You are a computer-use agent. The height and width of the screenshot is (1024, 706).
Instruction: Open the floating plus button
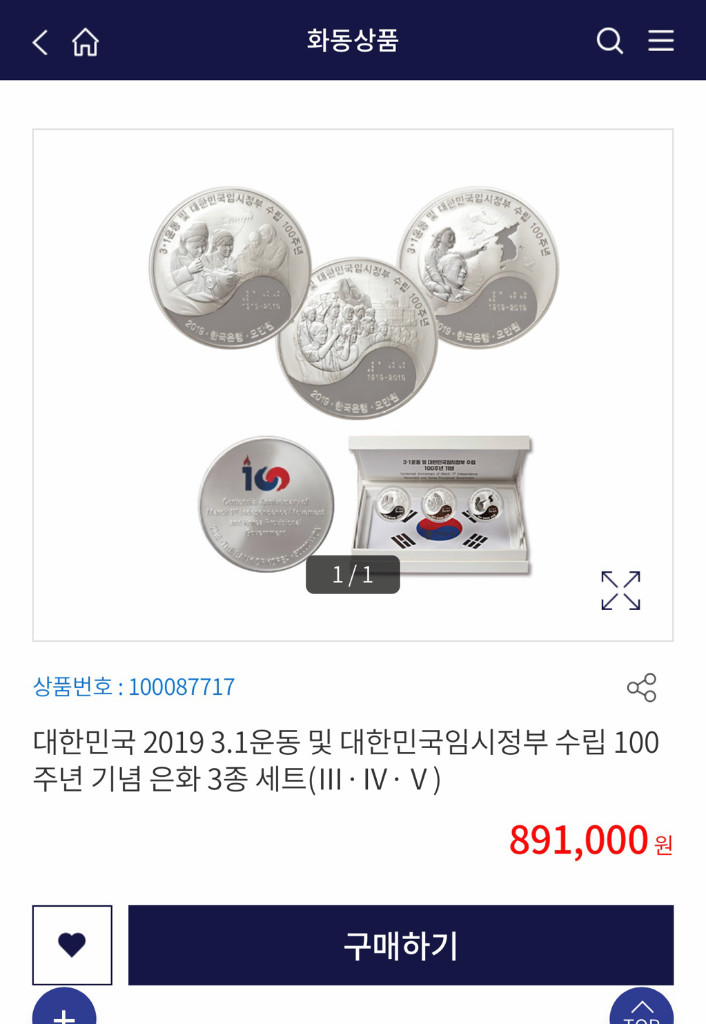(x=64, y=1012)
